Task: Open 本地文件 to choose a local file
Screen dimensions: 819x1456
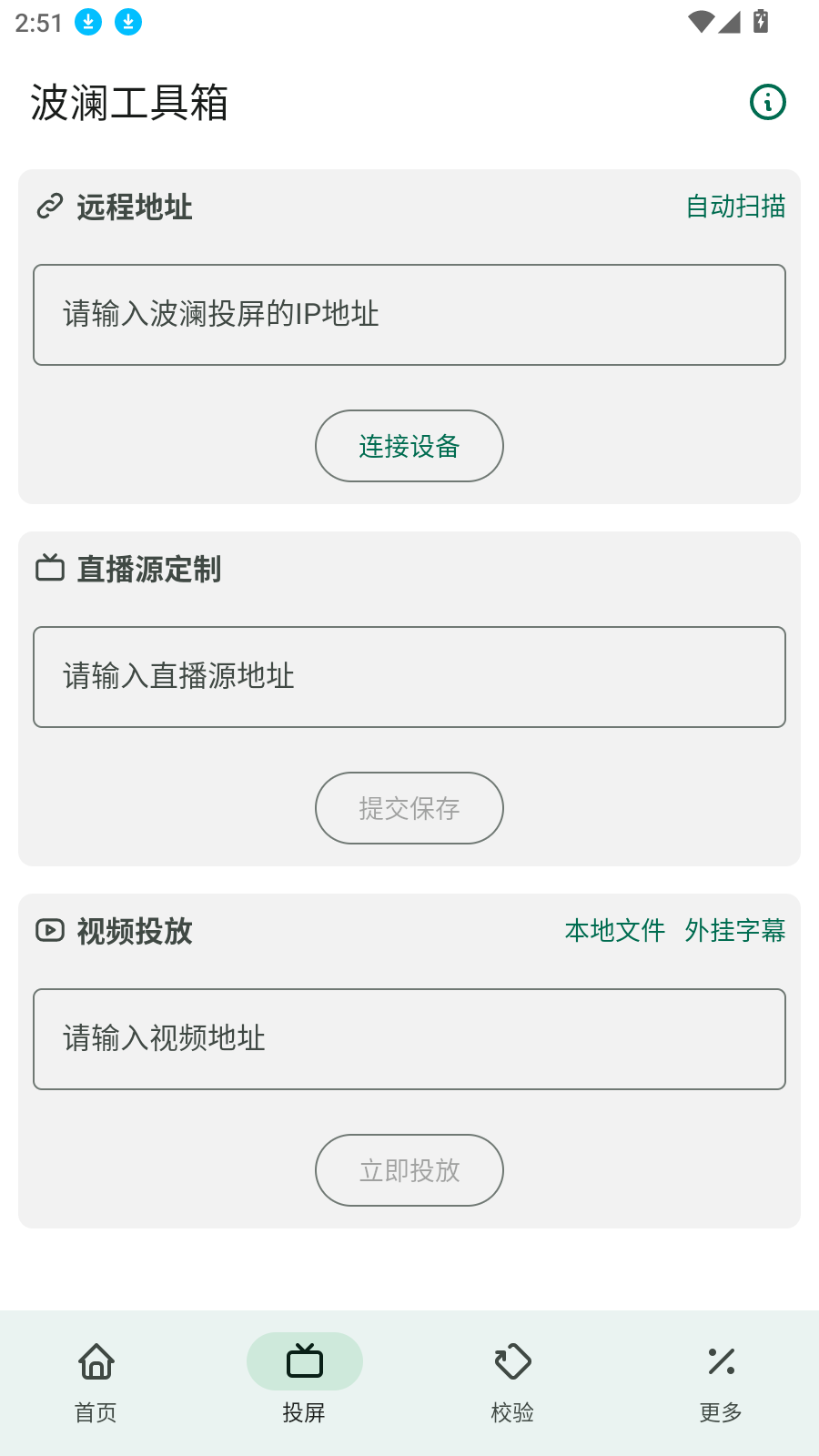Action: (x=615, y=931)
